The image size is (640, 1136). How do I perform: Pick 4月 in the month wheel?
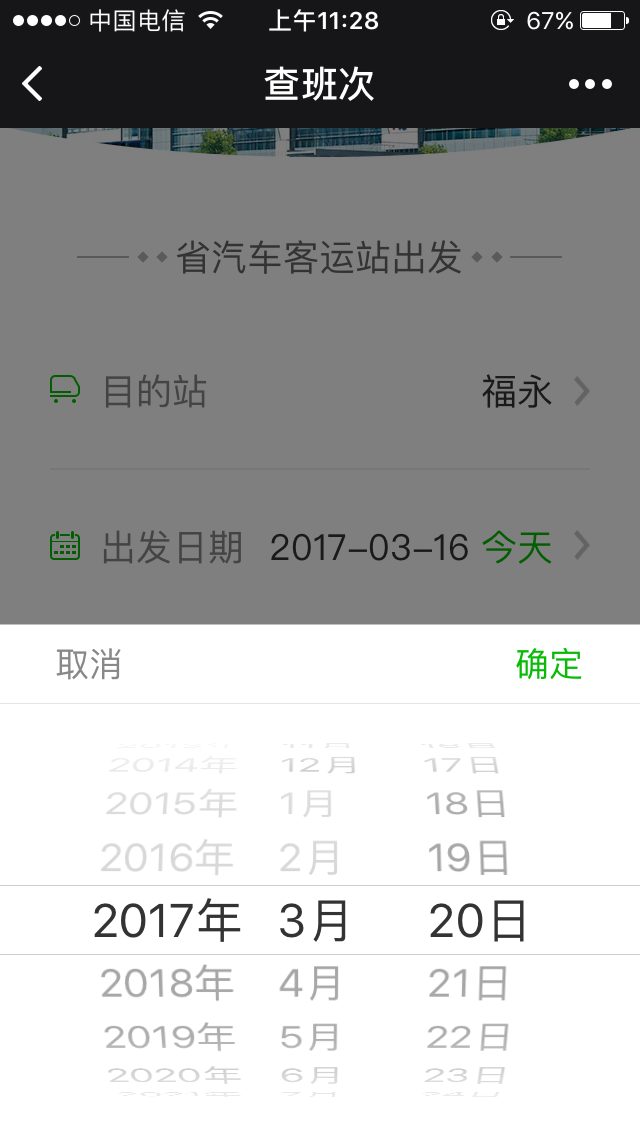tap(311, 985)
